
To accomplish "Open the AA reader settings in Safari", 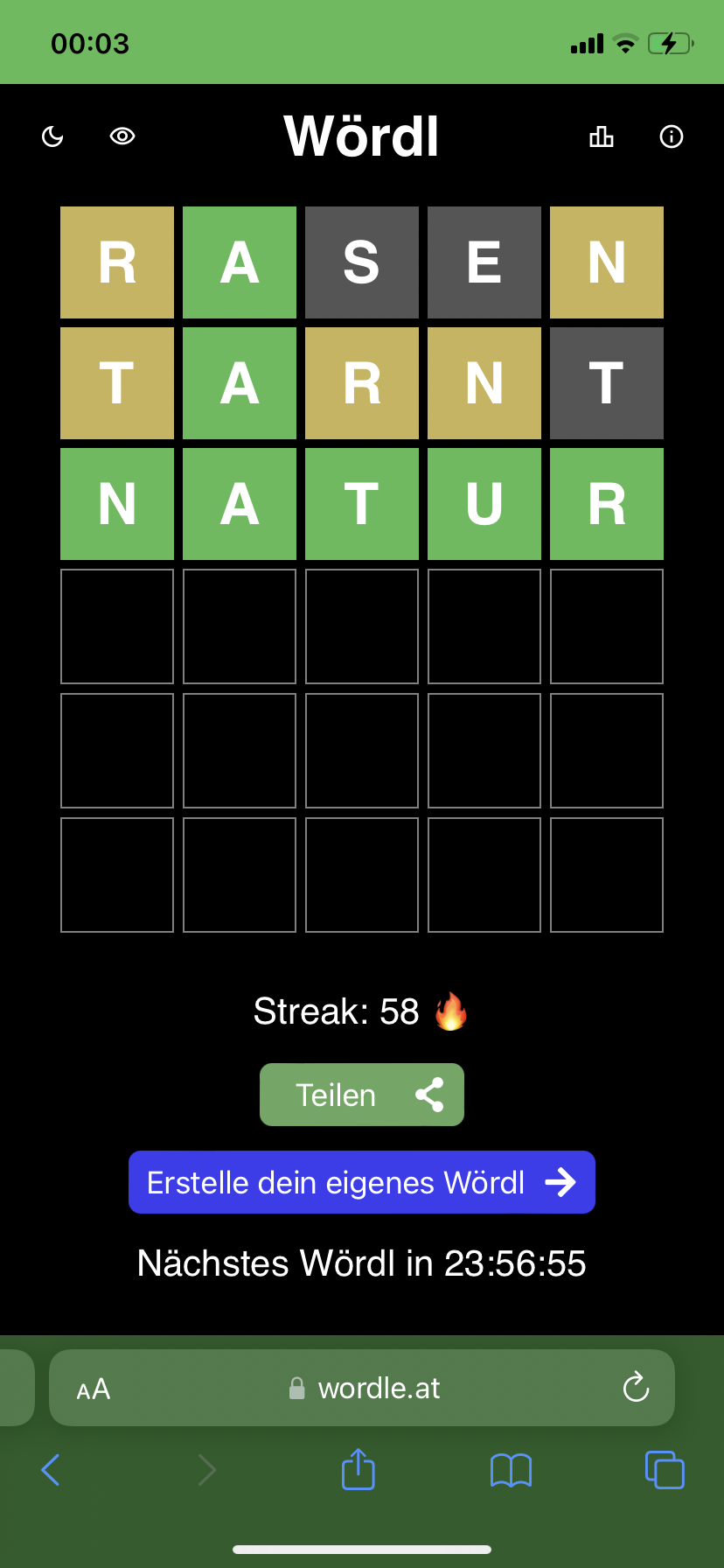I will (94, 1389).
